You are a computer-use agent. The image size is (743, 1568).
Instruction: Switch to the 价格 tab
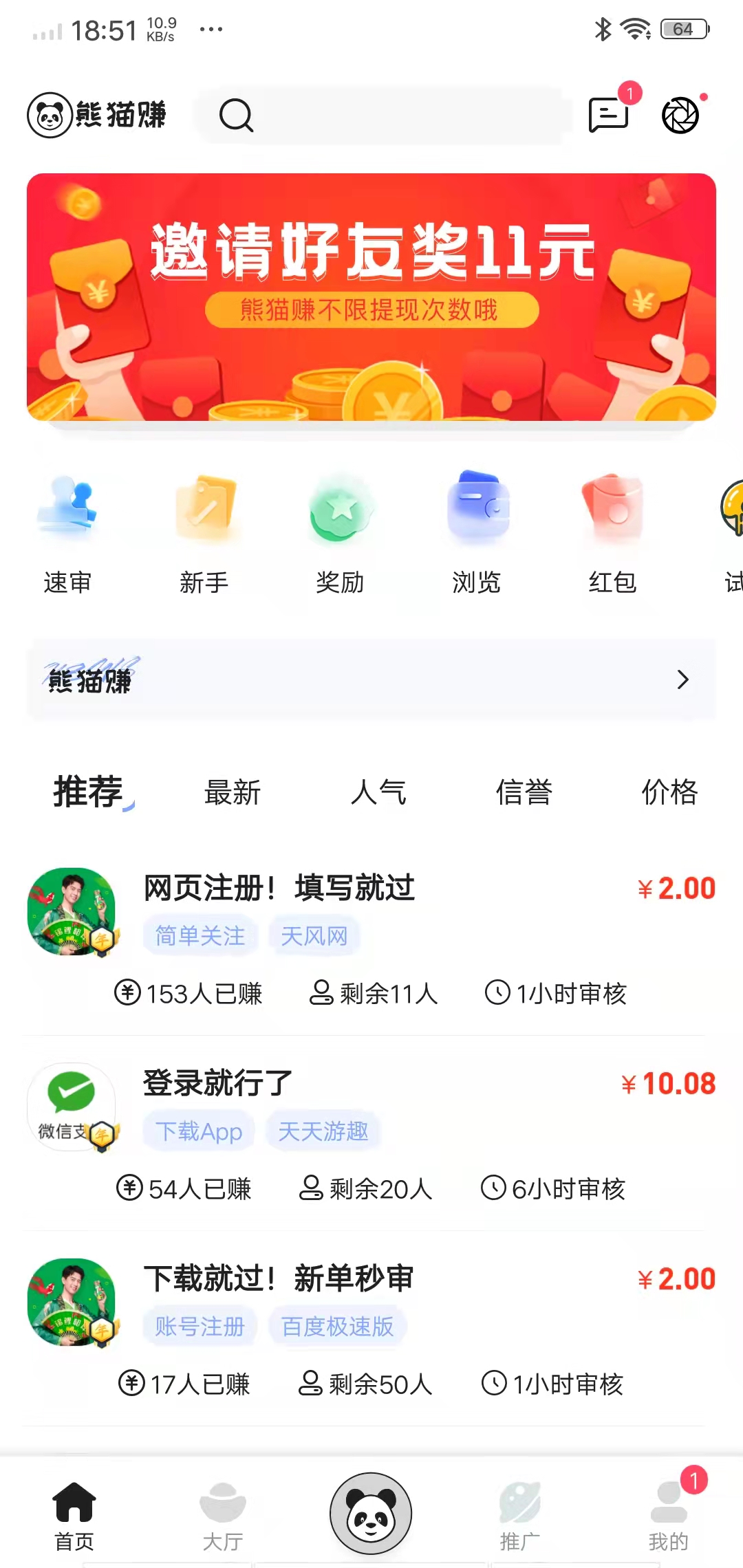671,792
